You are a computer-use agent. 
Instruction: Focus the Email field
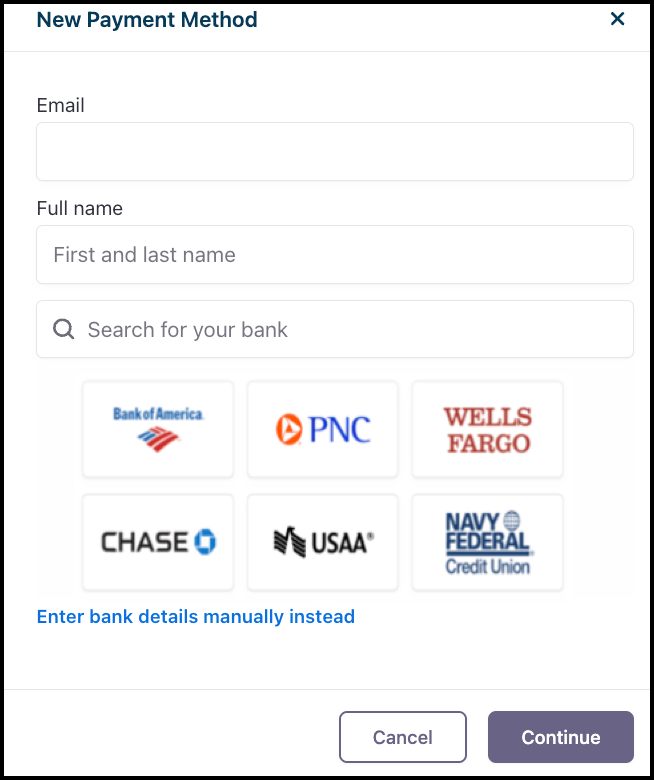tap(335, 151)
